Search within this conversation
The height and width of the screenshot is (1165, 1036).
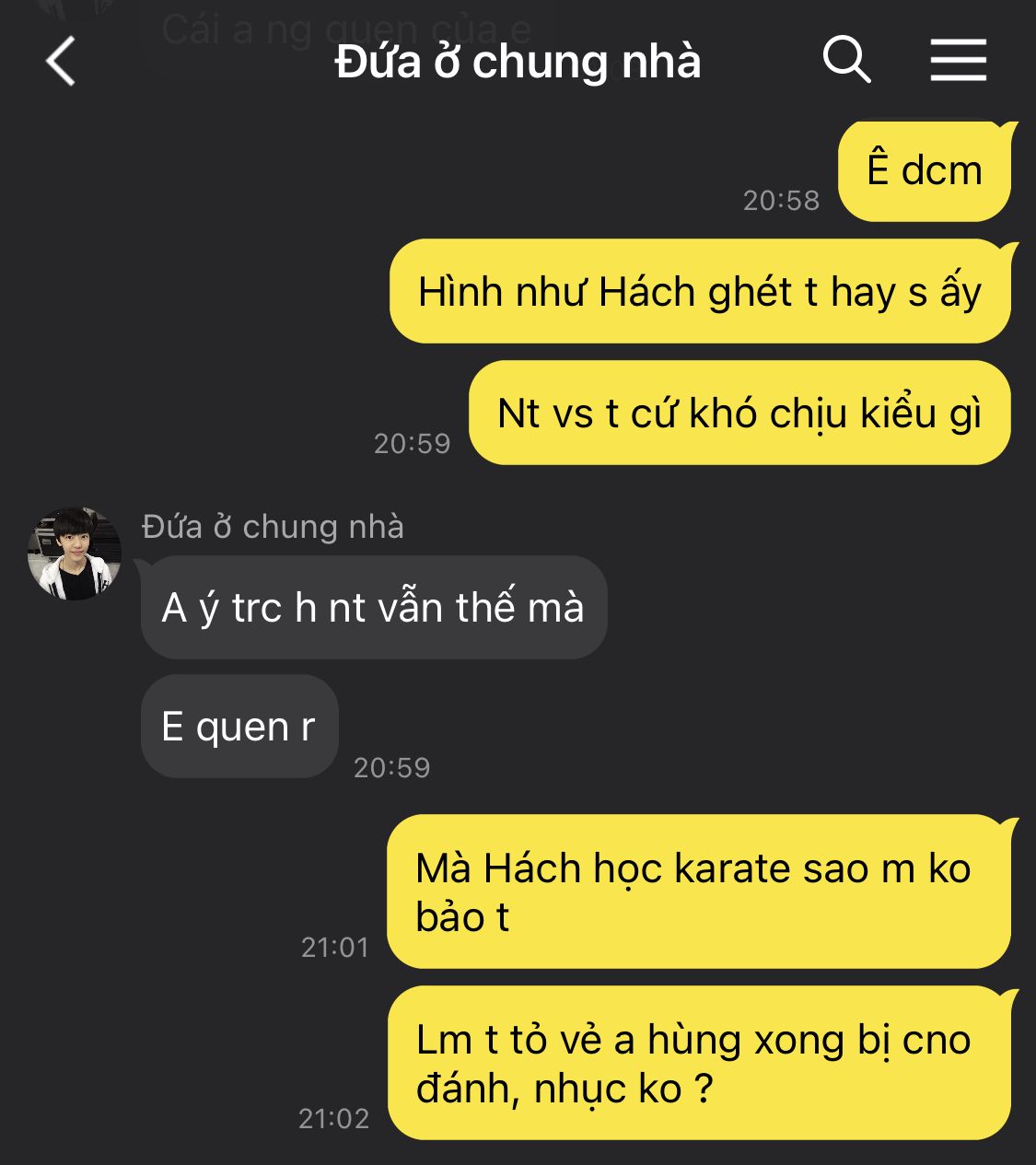click(845, 61)
